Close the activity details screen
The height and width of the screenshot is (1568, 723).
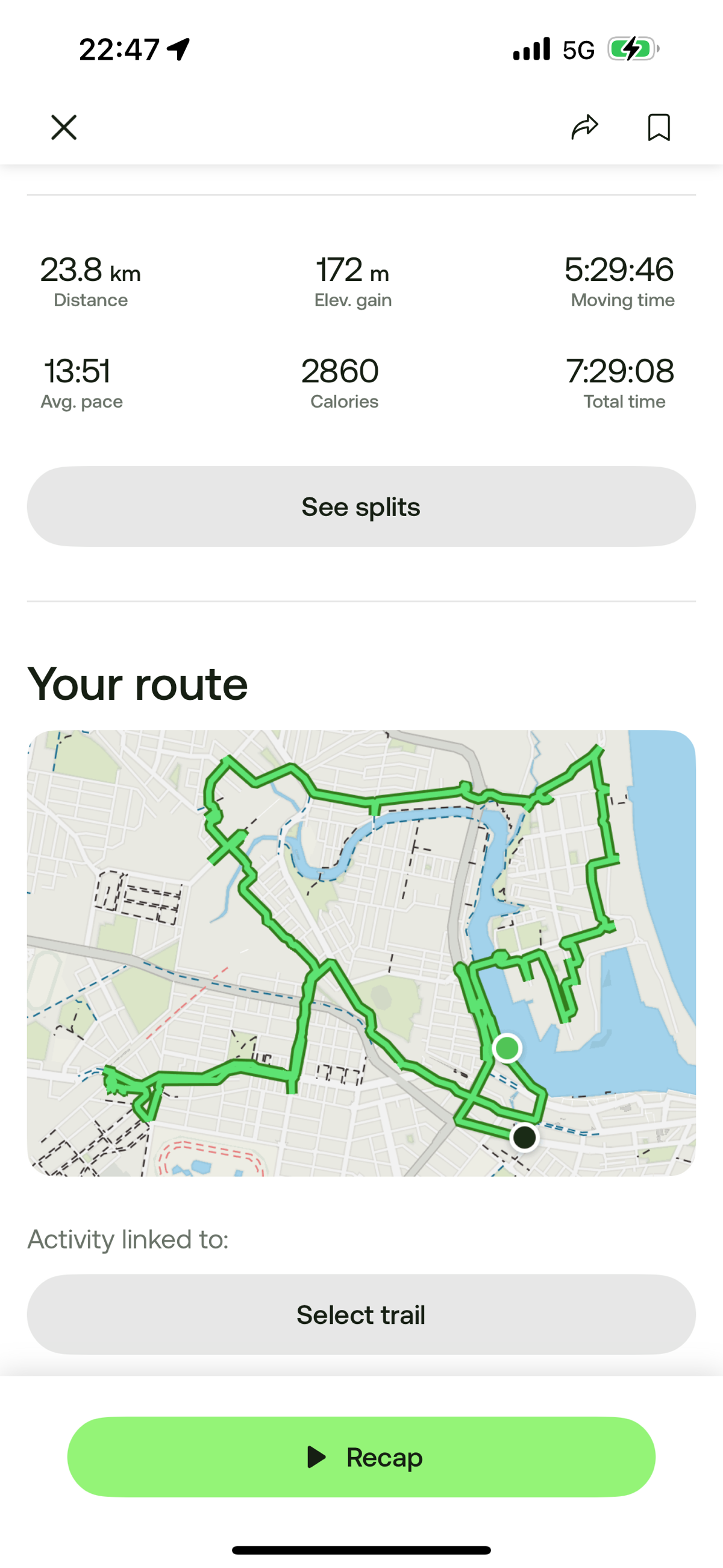coord(63,128)
